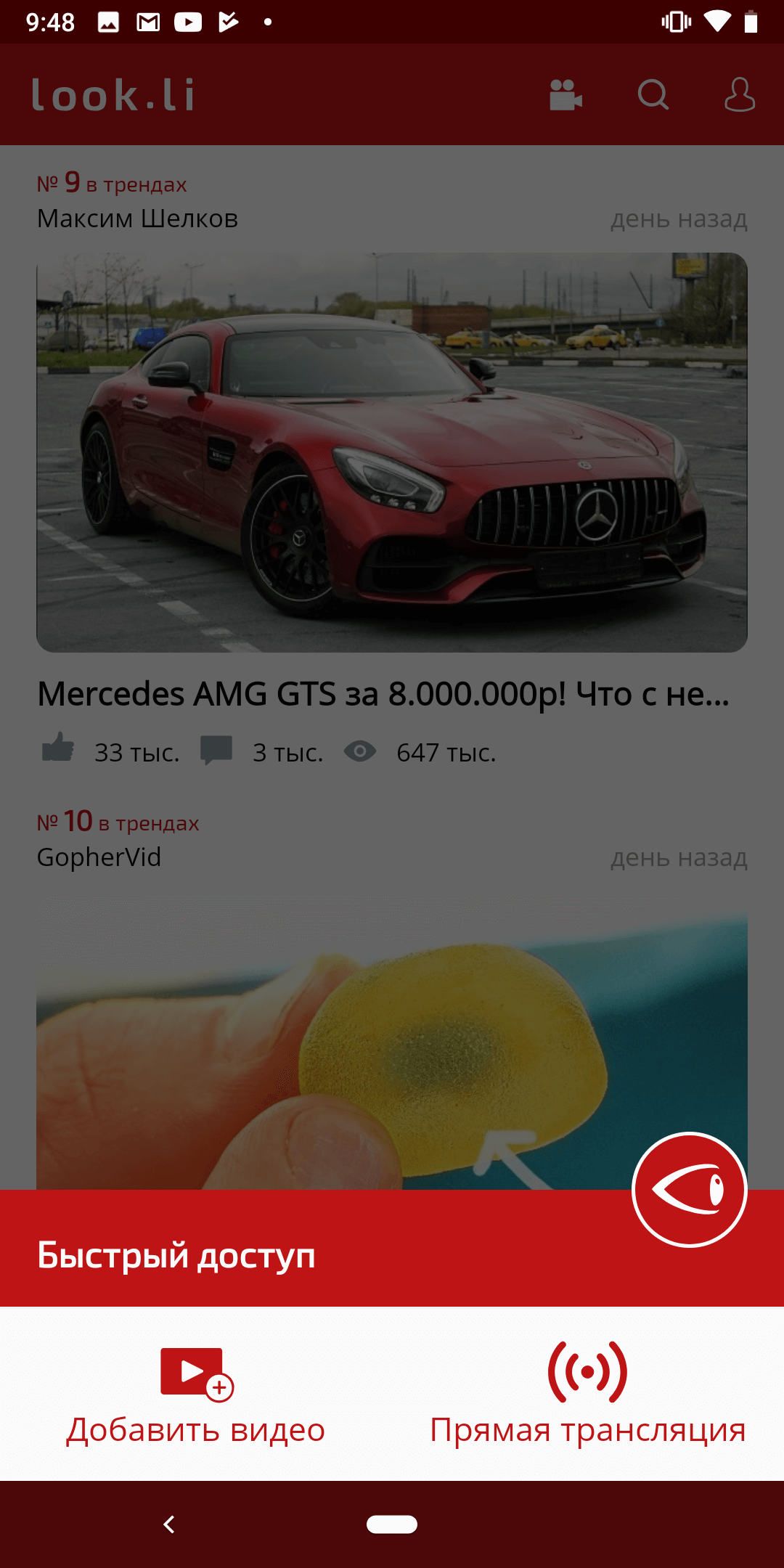784x1568 pixels.
Task: Tap the system home pill
Action: [x=392, y=1524]
